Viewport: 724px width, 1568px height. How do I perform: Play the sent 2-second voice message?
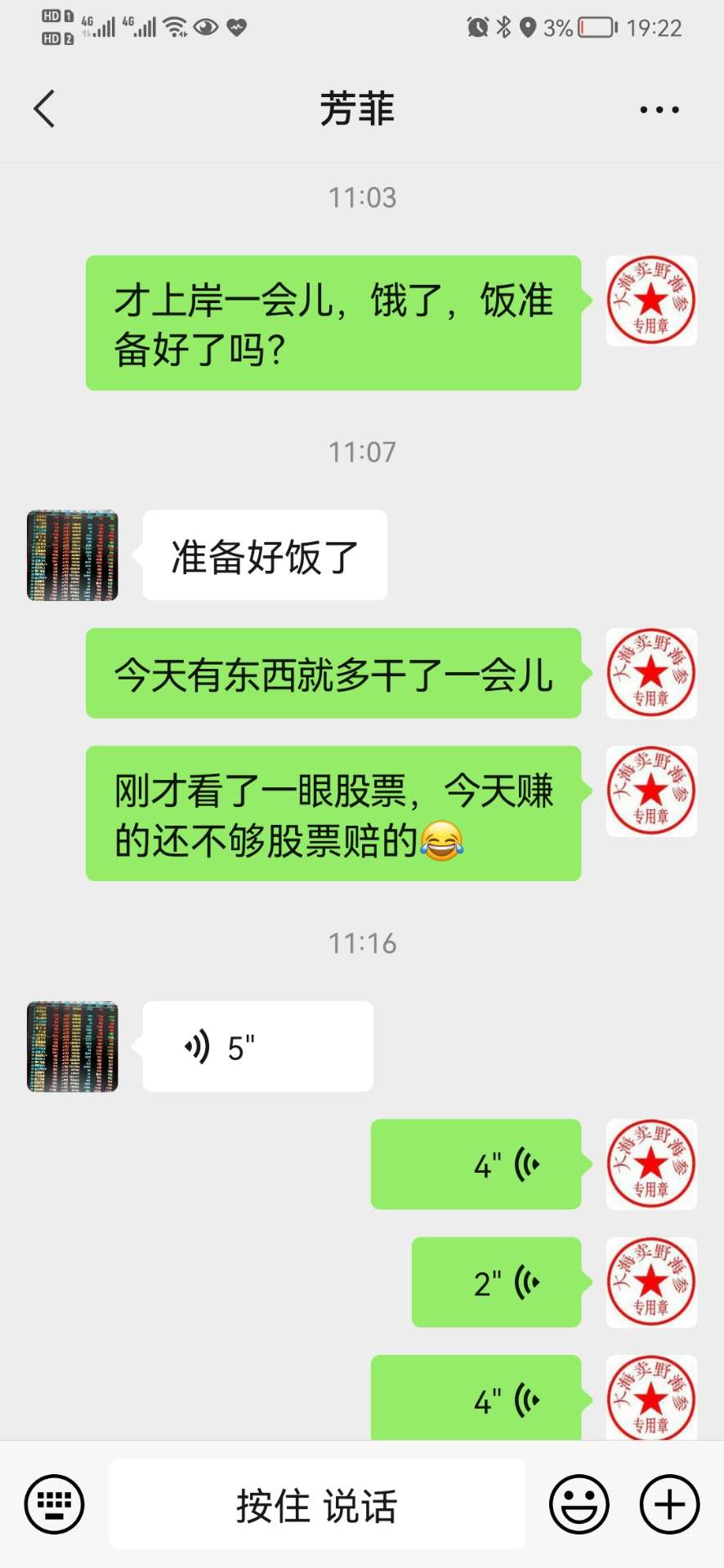pyautogui.click(x=496, y=1282)
